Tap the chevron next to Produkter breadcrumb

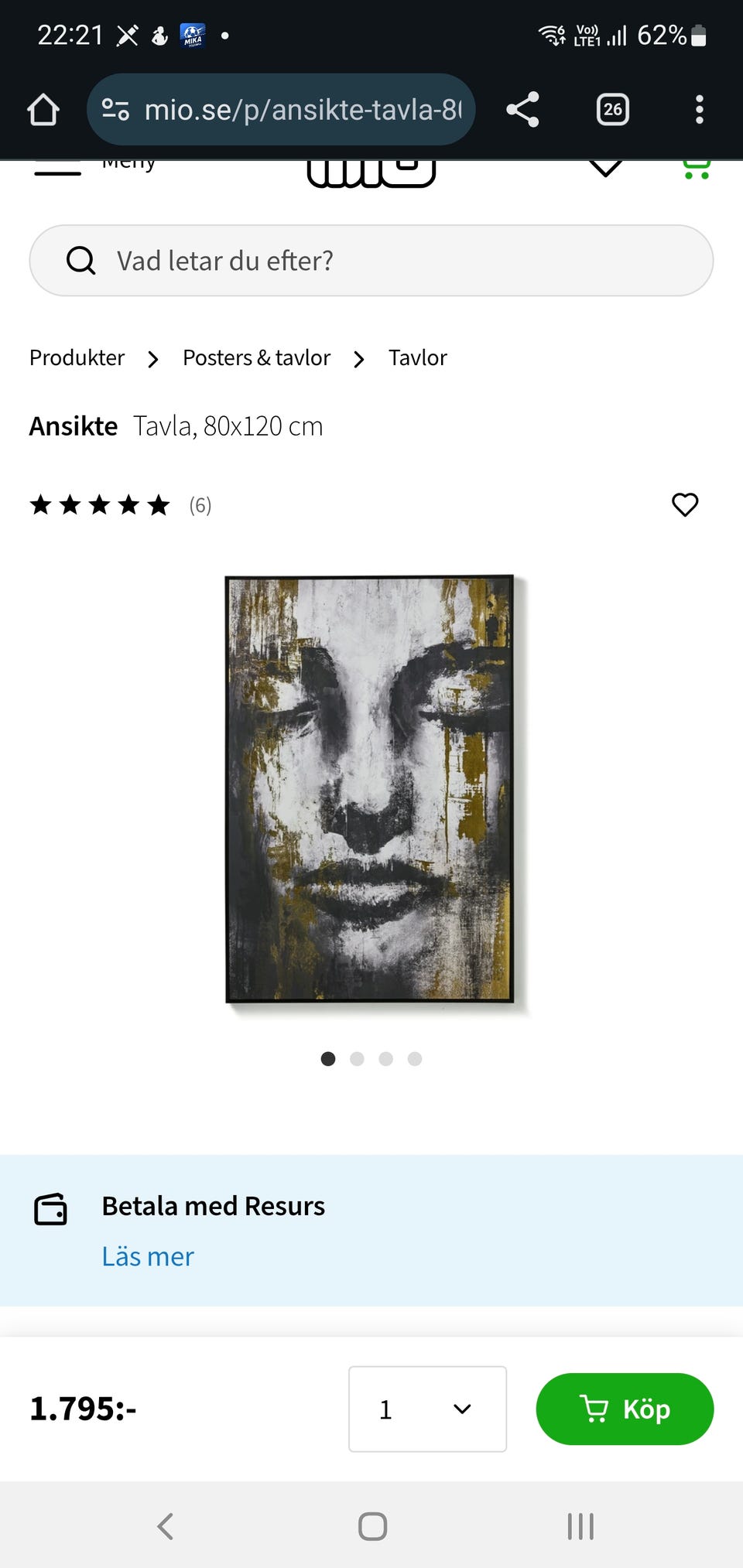pos(152,358)
